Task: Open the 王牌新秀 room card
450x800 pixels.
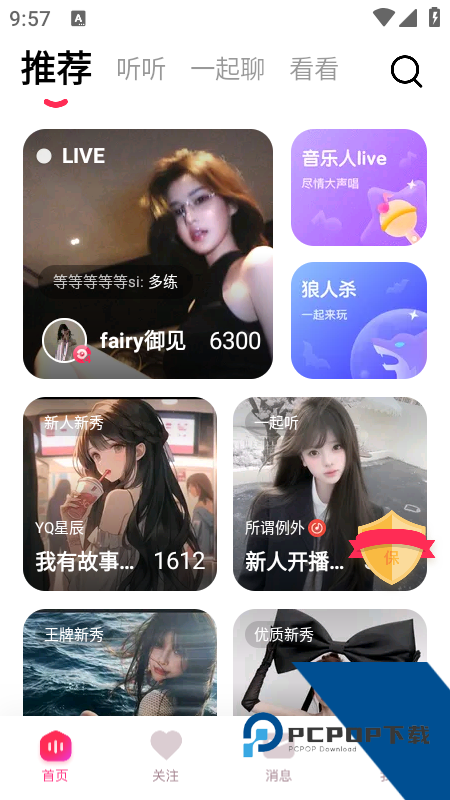Action: tap(120, 662)
